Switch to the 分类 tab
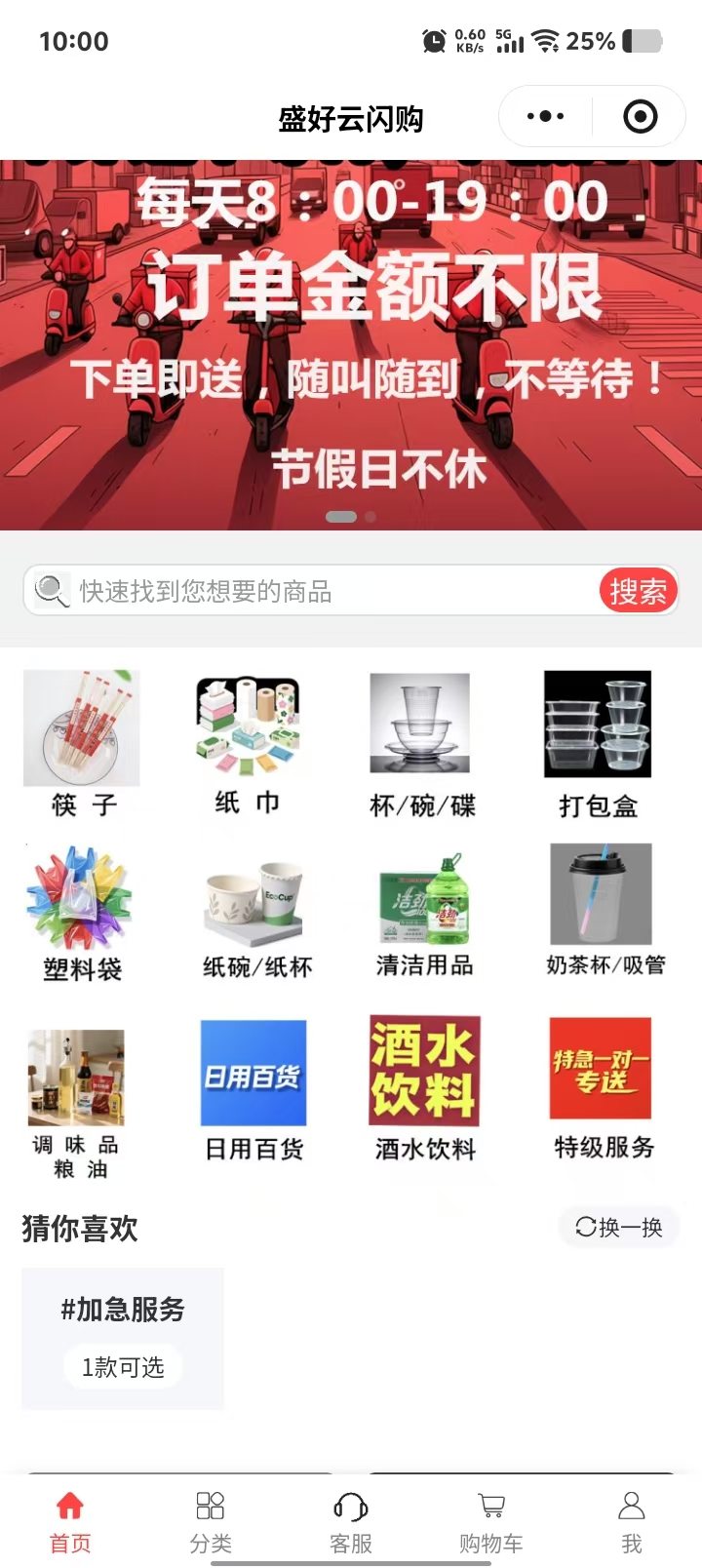 [x=211, y=1521]
